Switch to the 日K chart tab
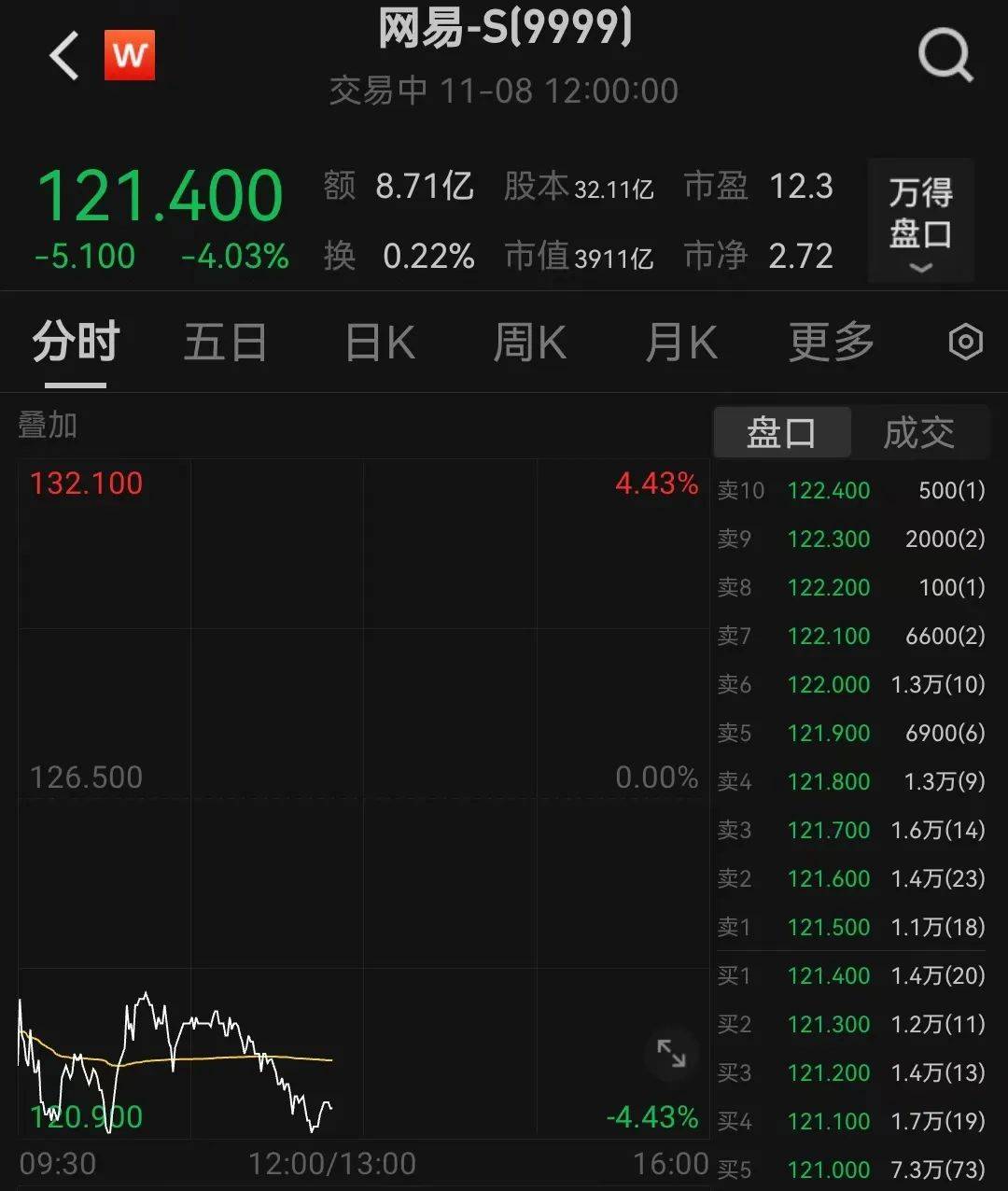1008x1191 pixels. [x=380, y=343]
